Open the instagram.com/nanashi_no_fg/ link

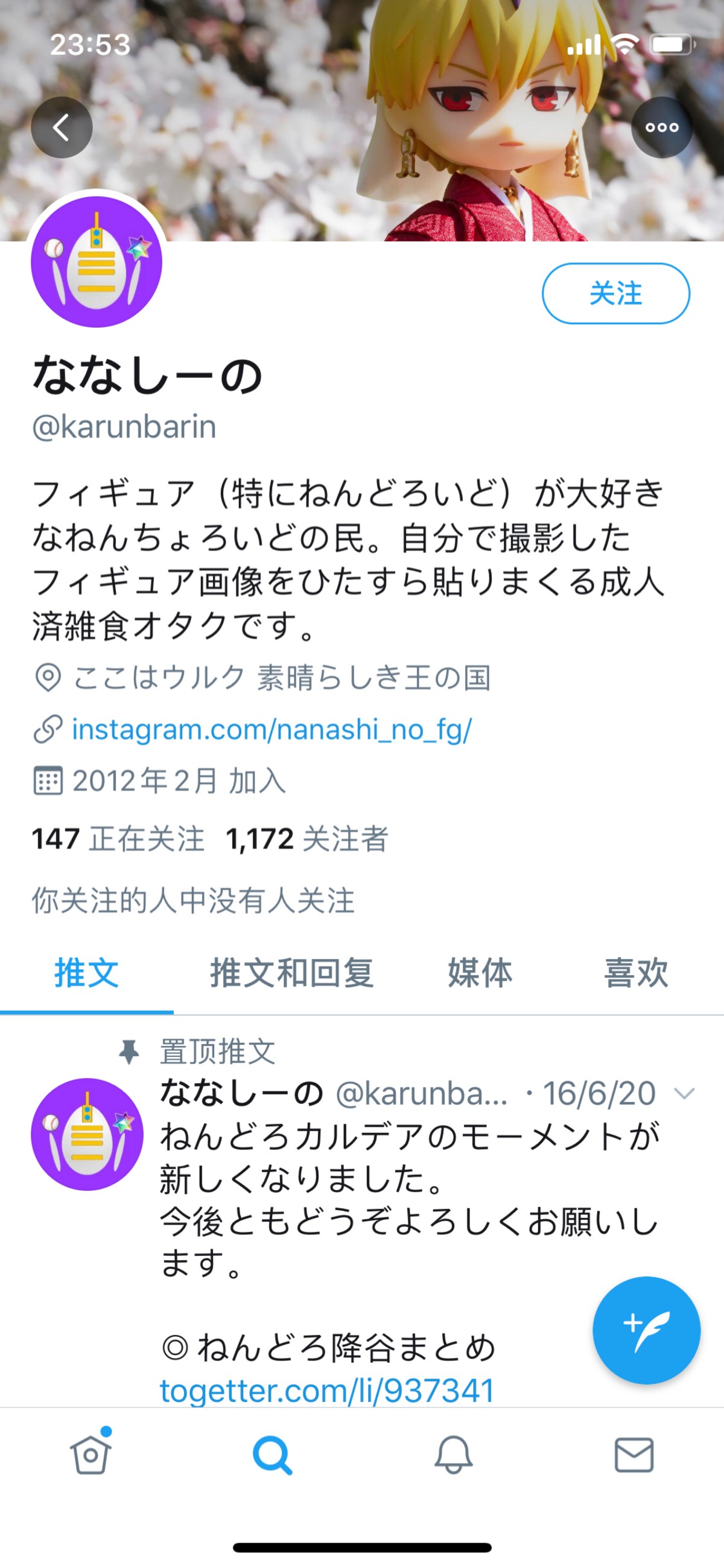pyautogui.click(x=271, y=729)
